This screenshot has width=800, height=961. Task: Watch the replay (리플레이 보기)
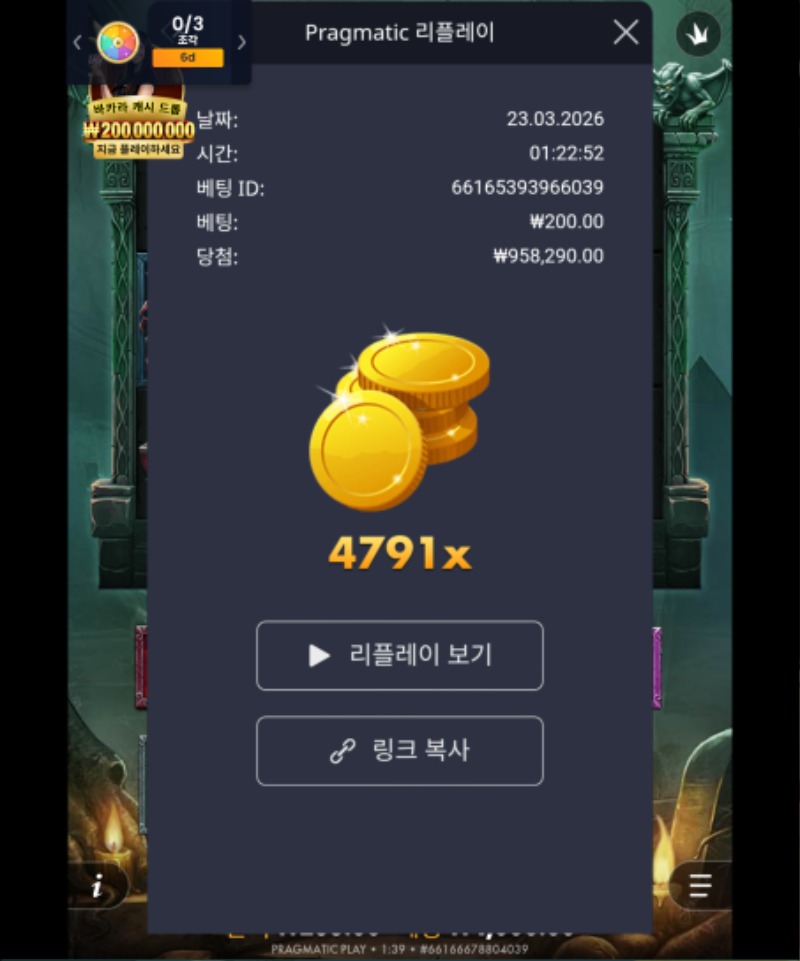[x=400, y=656]
